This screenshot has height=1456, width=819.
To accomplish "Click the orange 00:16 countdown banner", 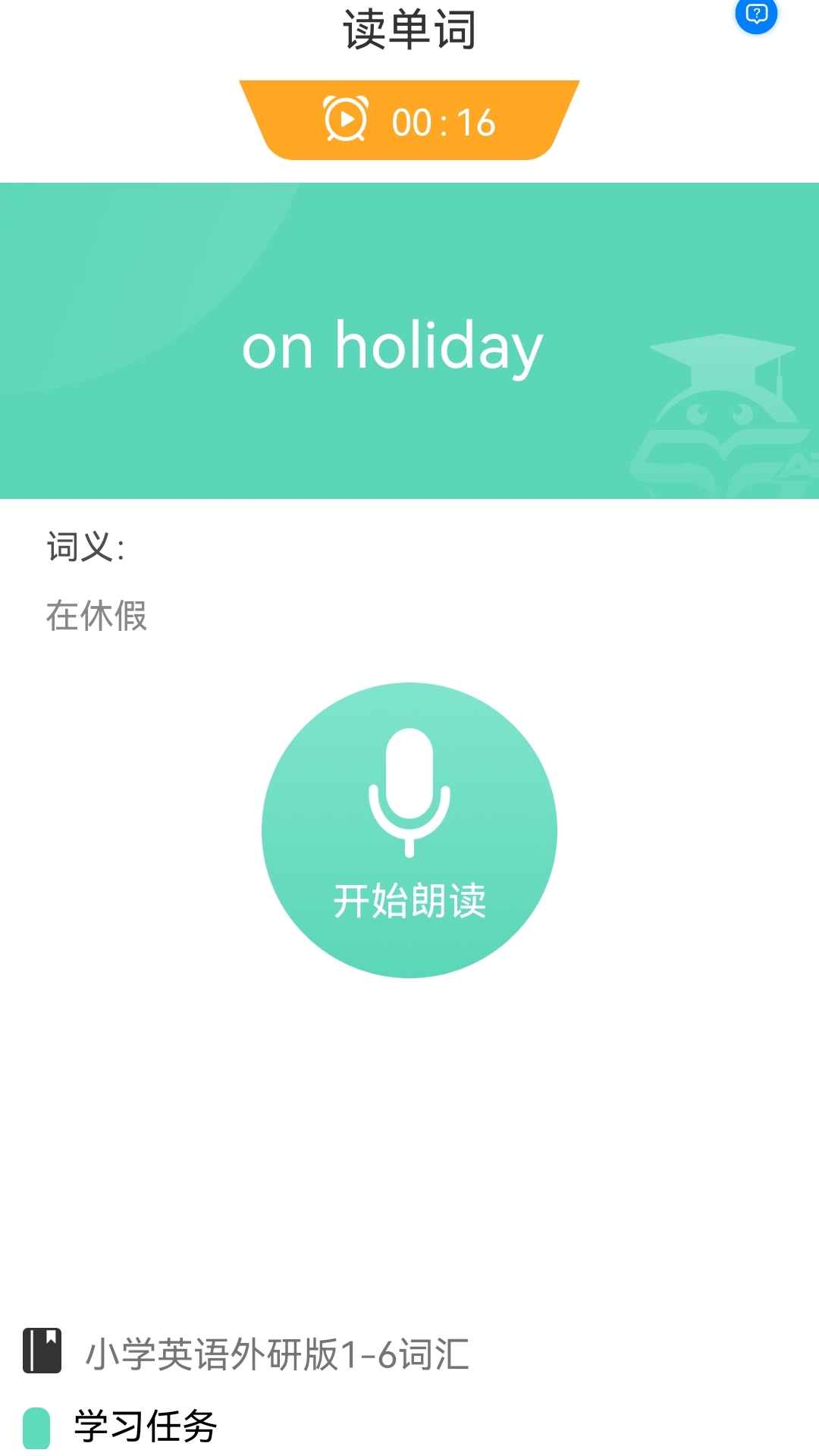I will pos(409,120).
